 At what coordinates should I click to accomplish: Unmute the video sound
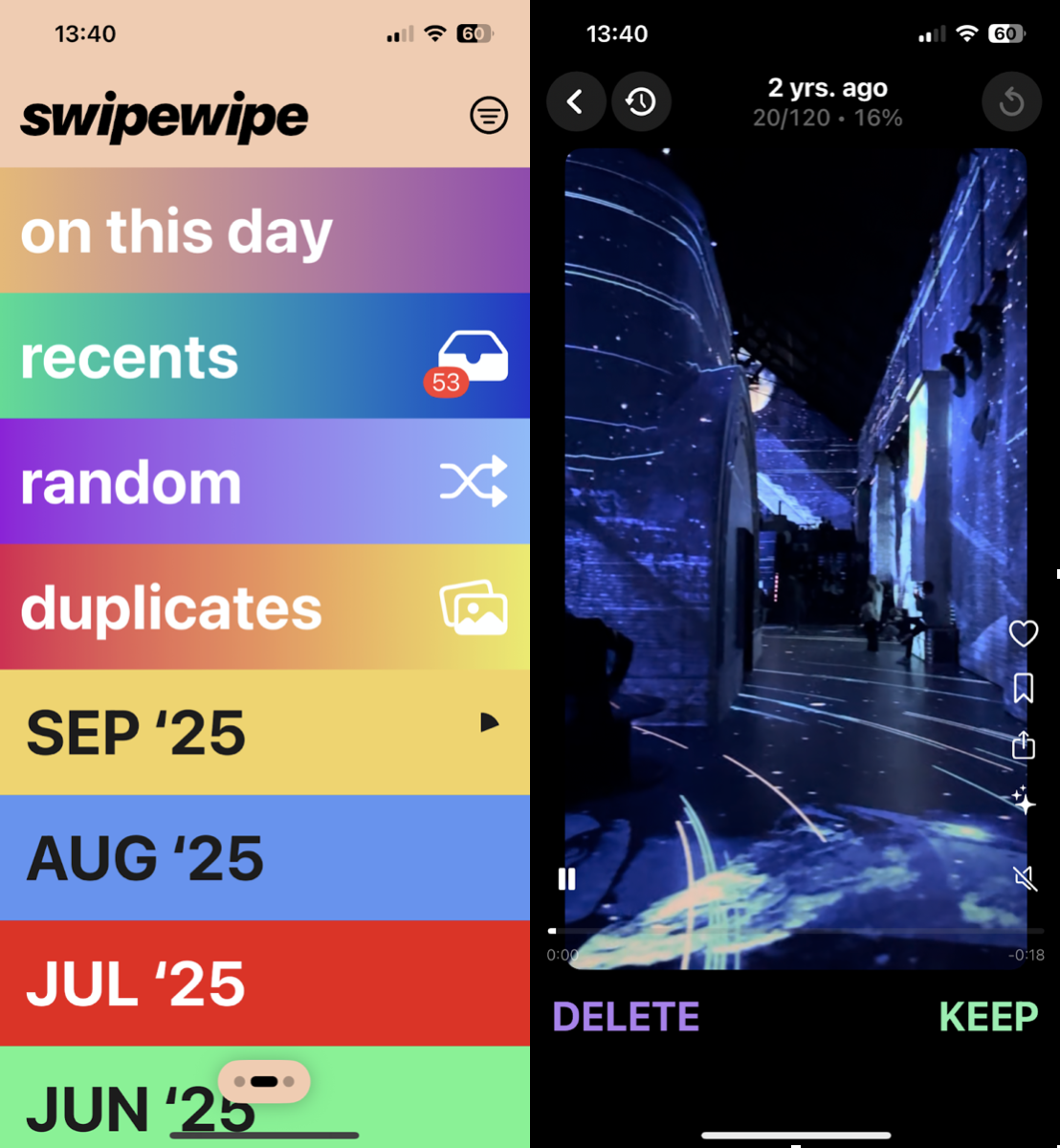click(x=1025, y=877)
